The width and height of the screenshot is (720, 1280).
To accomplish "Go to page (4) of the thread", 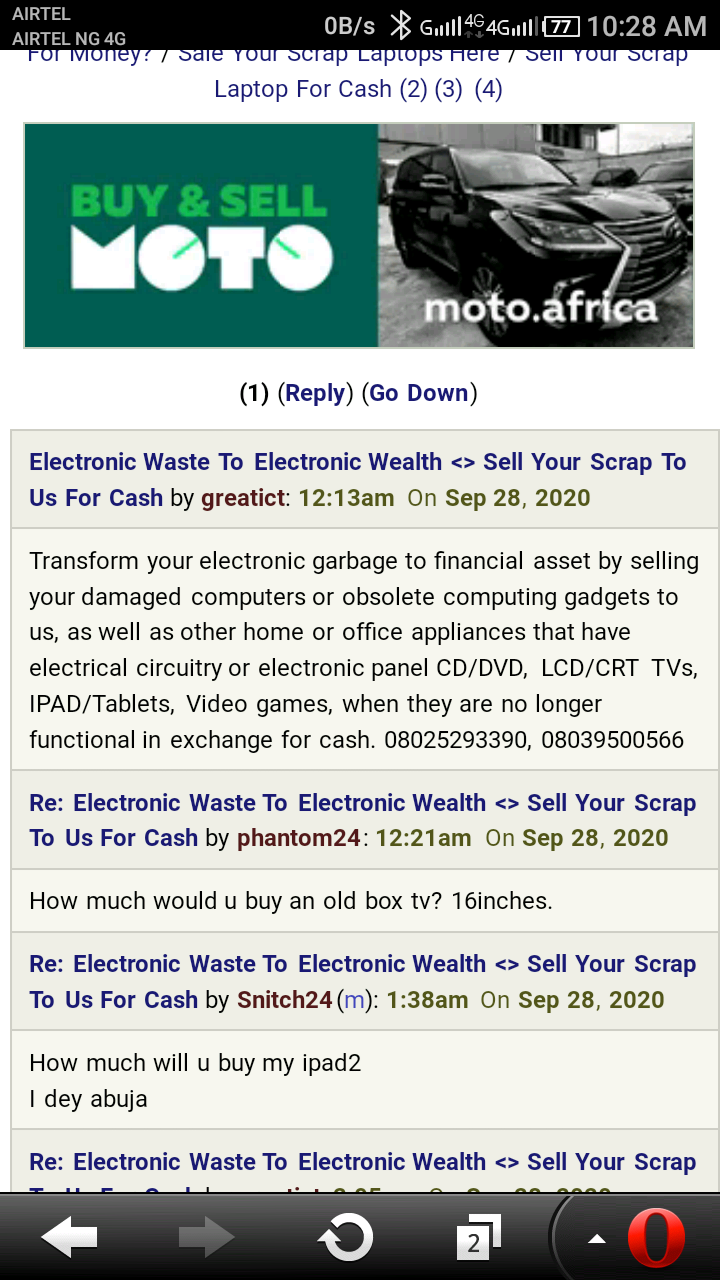I will pos(488,89).
